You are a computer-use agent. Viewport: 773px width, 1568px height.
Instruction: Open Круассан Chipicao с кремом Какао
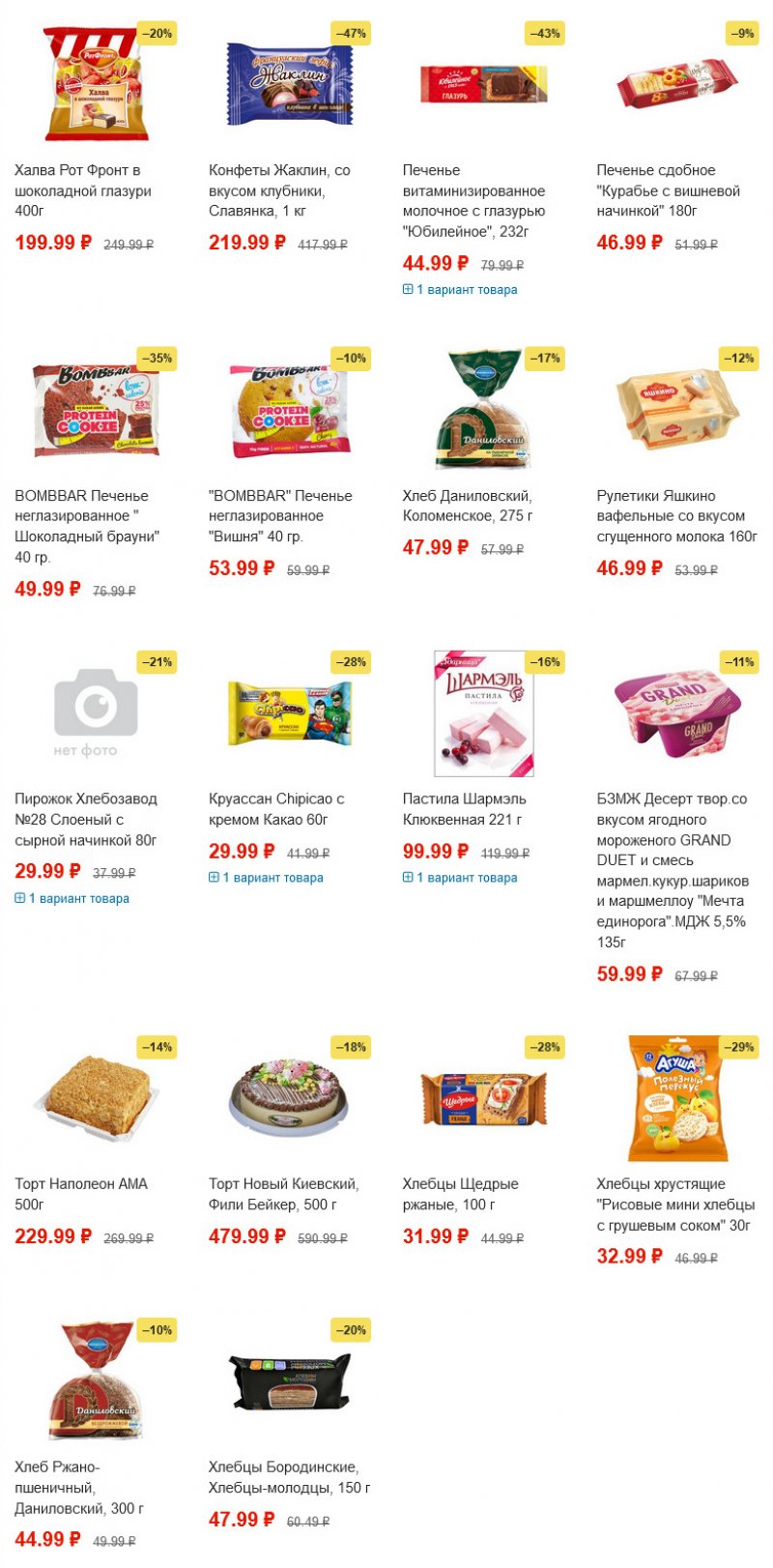(x=276, y=809)
